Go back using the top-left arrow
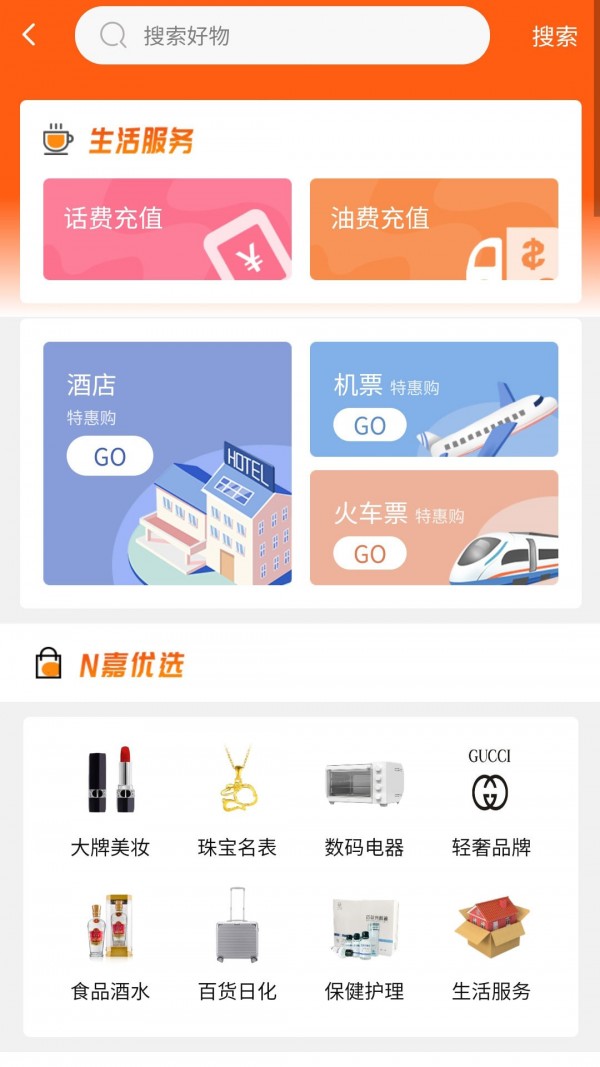The height and width of the screenshot is (1067, 600). [29, 36]
